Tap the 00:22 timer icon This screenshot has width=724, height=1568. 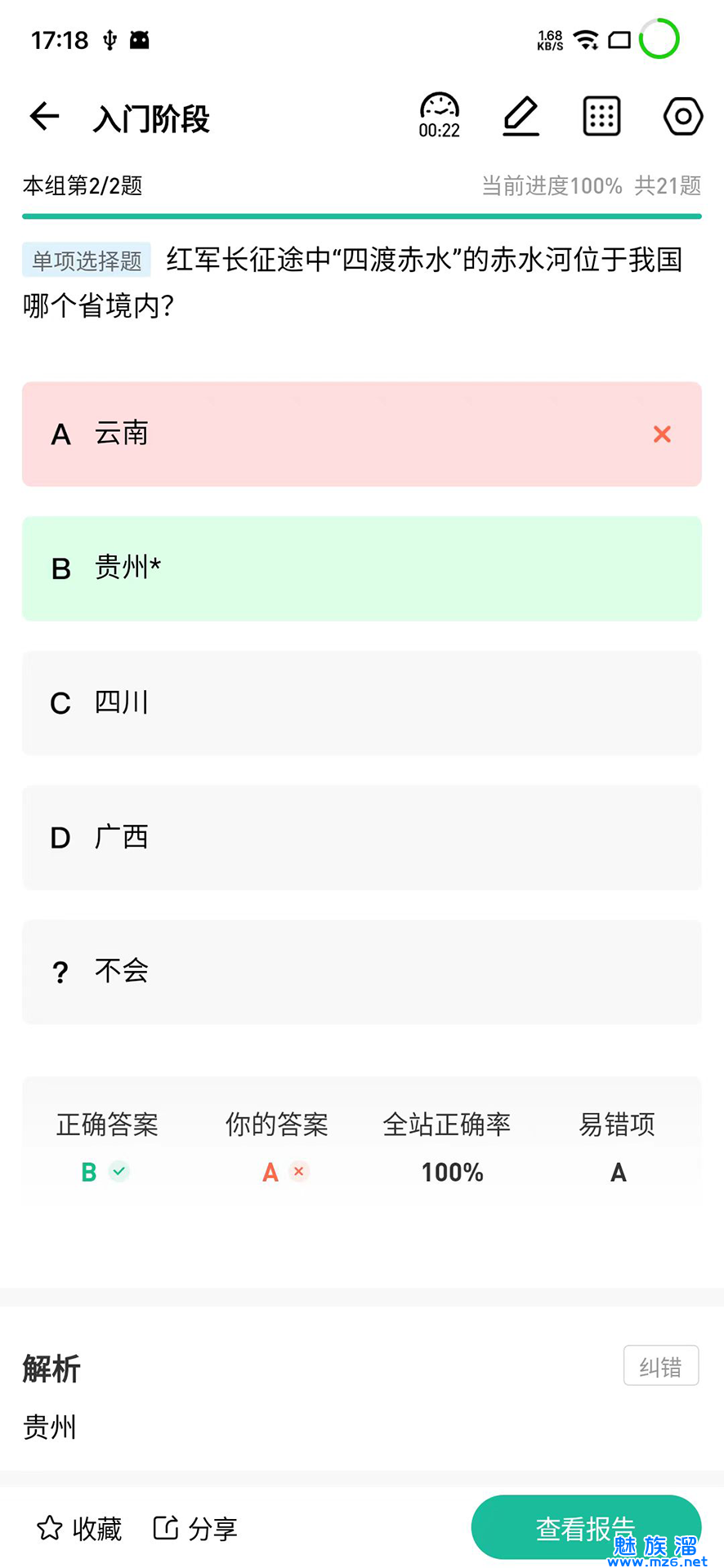coord(440,116)
